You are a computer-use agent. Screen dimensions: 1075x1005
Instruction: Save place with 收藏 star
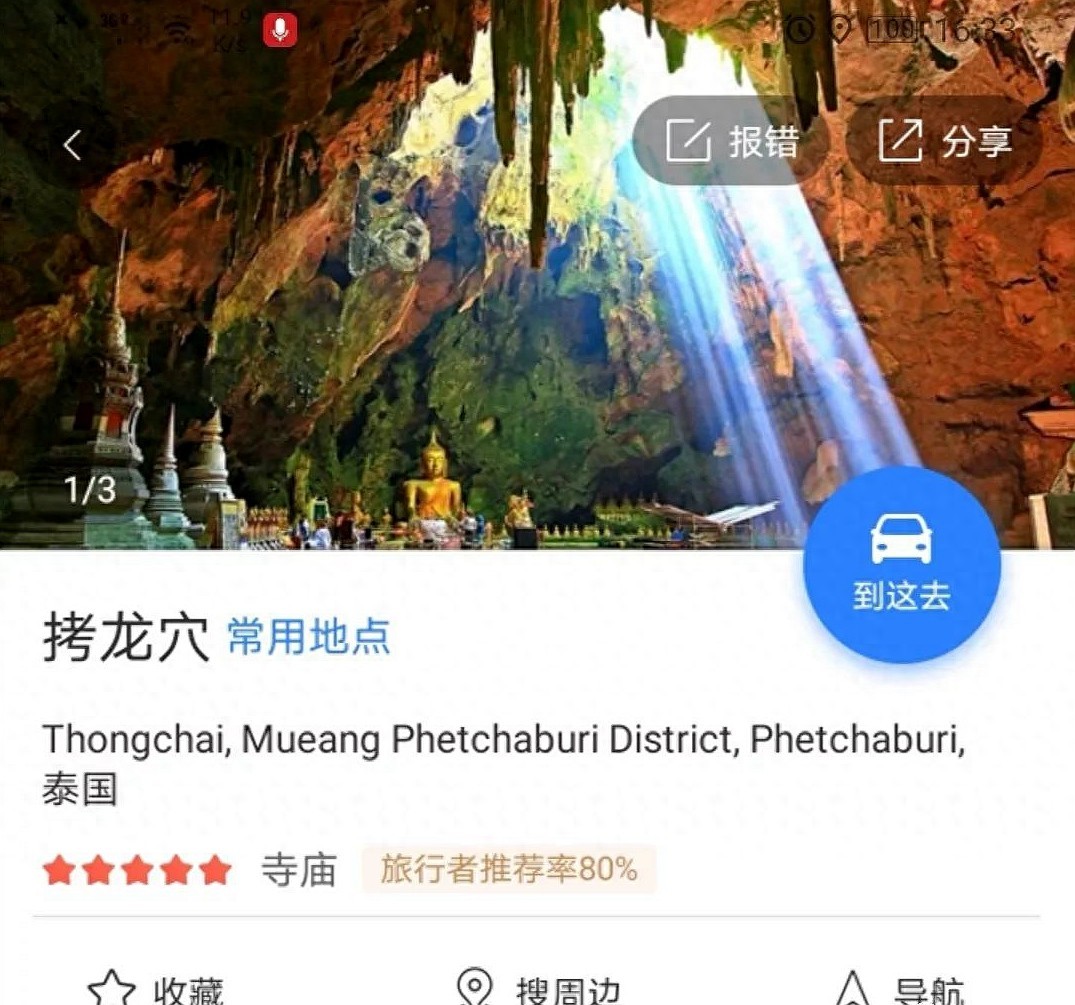pos(155,988)
